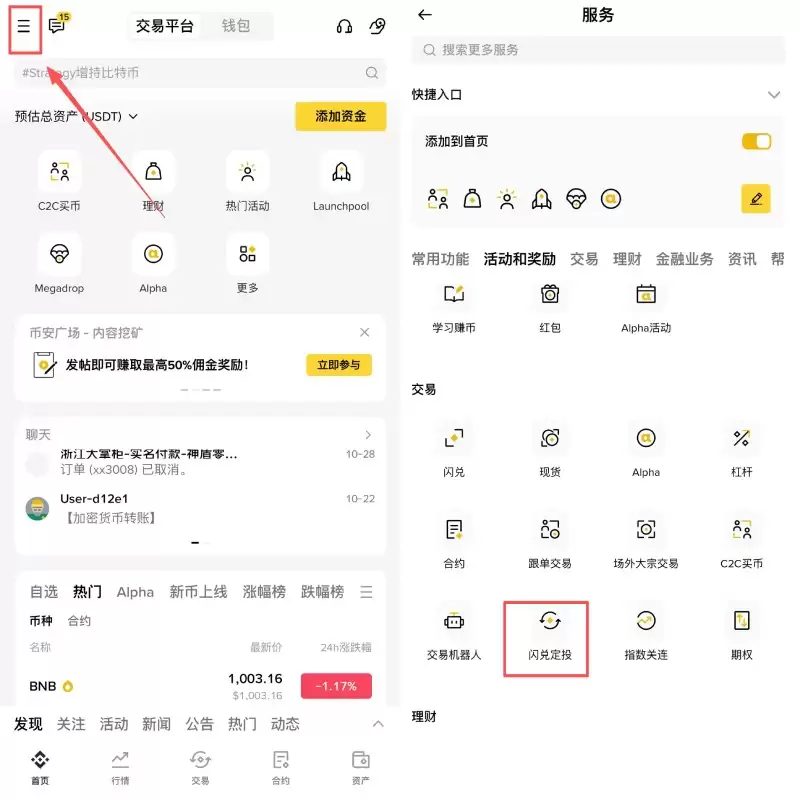Screen dimensions: 800x801
Task: Switch to the 钱包 tab
Action: tap(237, 26)
